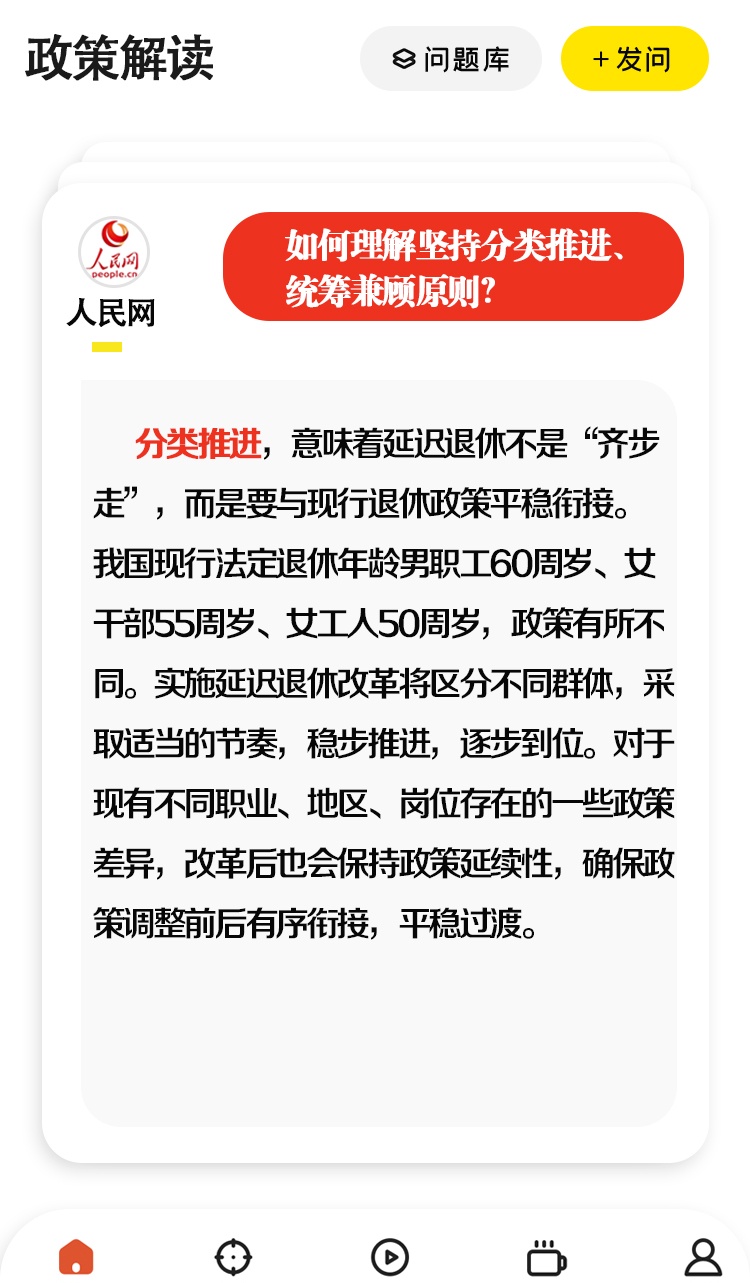Open the 人民网 source avatar

click(x=114, y=252)
